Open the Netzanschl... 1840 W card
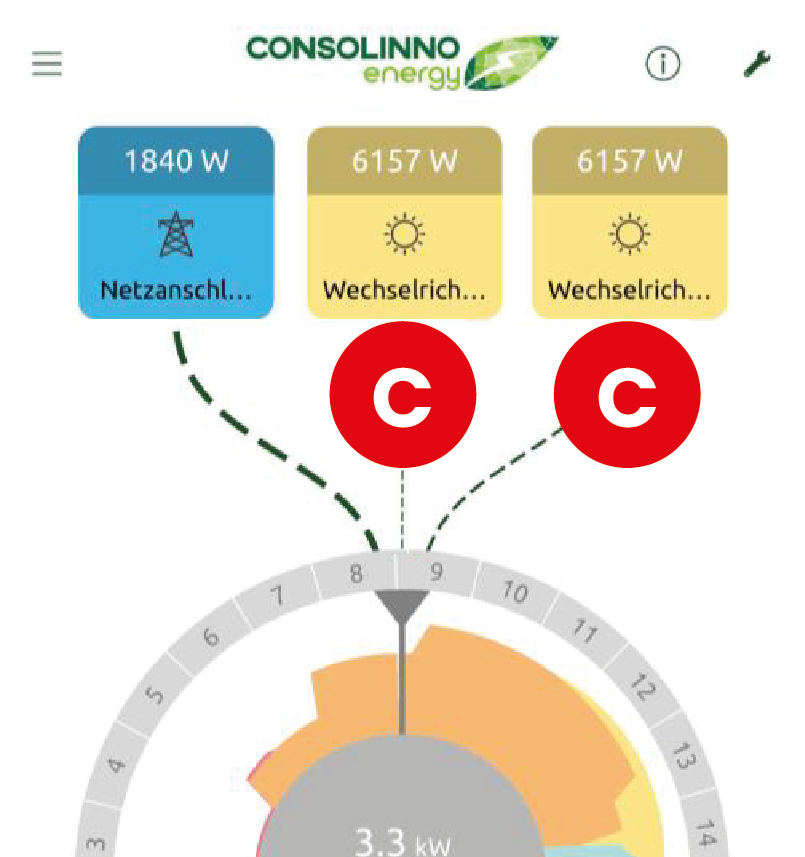This screenshot has height=857, width=805. (175, 223)
